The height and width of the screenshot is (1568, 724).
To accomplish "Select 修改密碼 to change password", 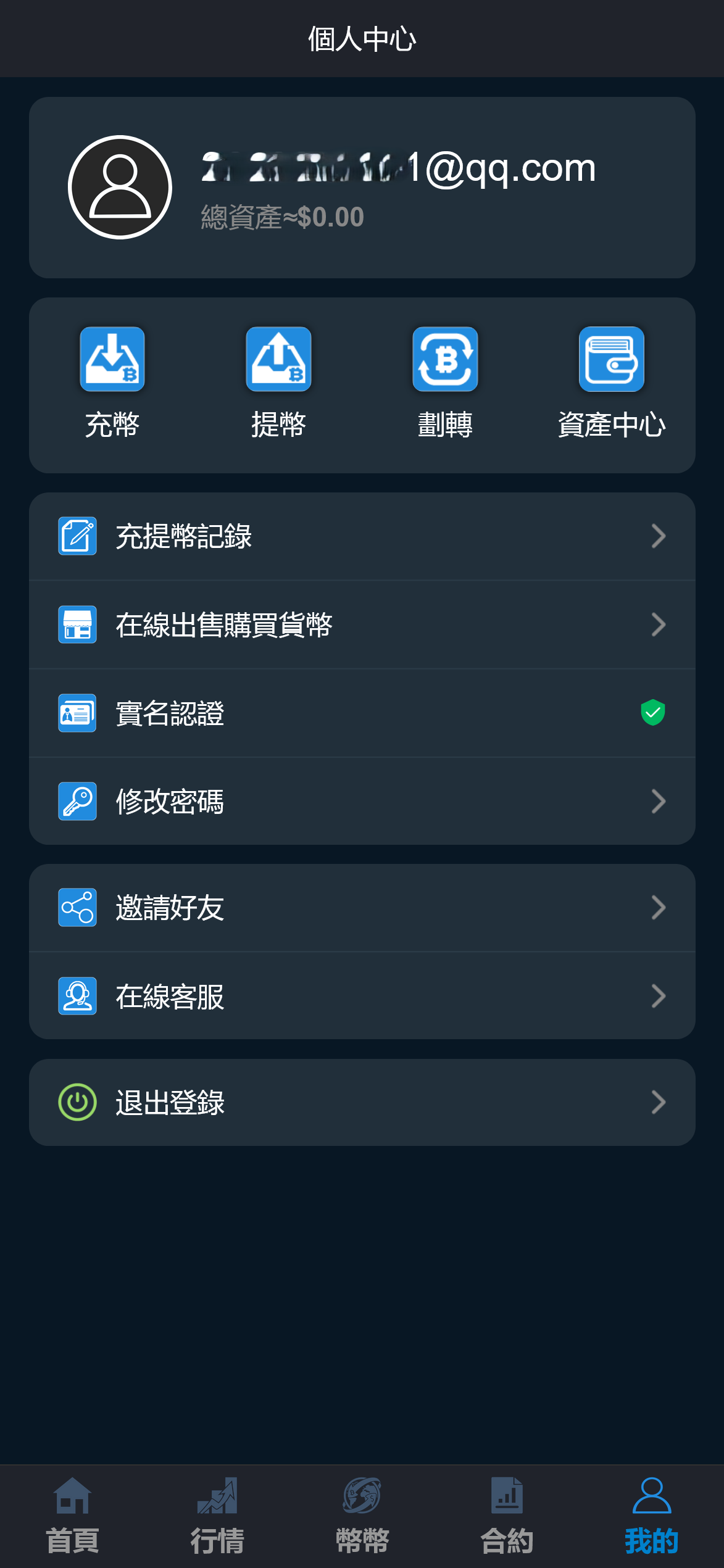I will (362, 801).
